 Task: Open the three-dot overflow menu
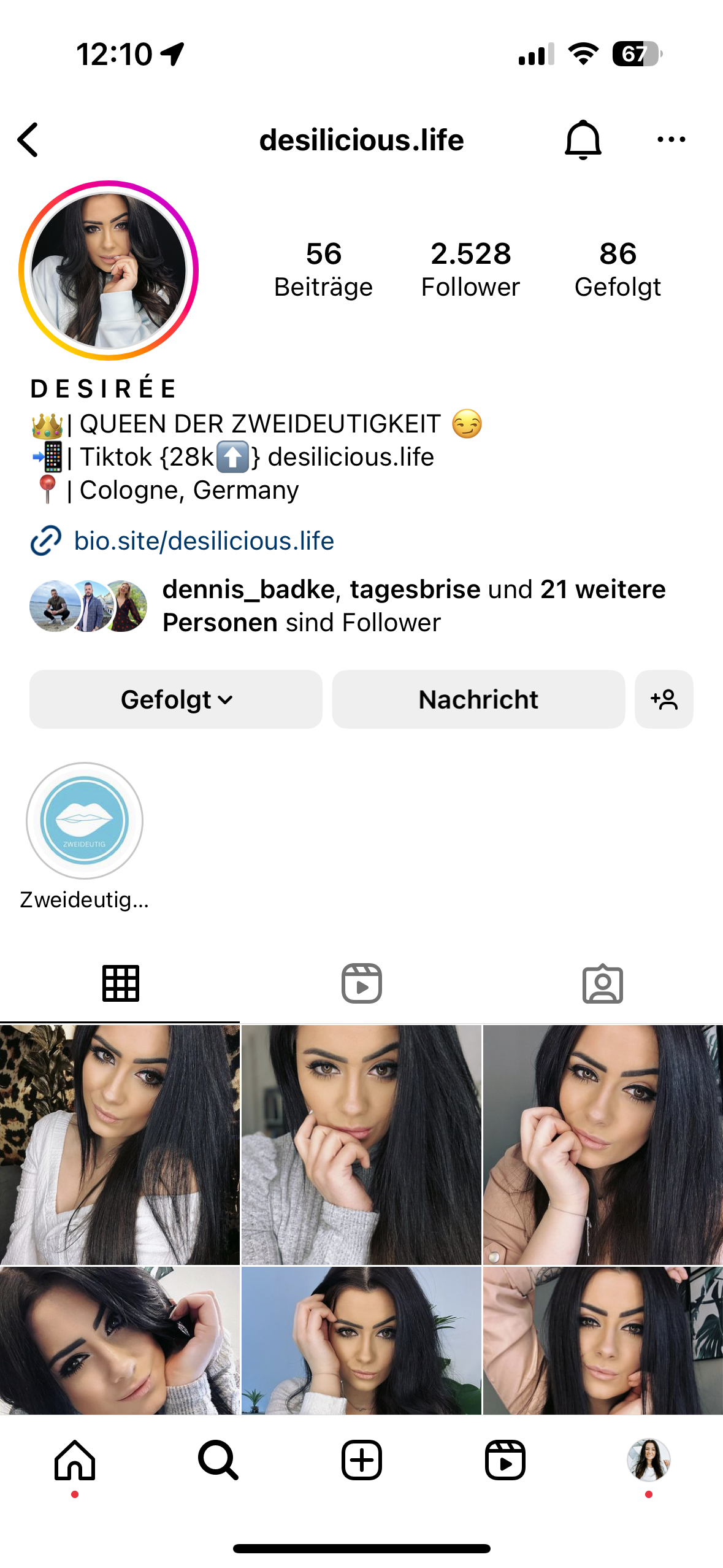[x=671, y=140]
